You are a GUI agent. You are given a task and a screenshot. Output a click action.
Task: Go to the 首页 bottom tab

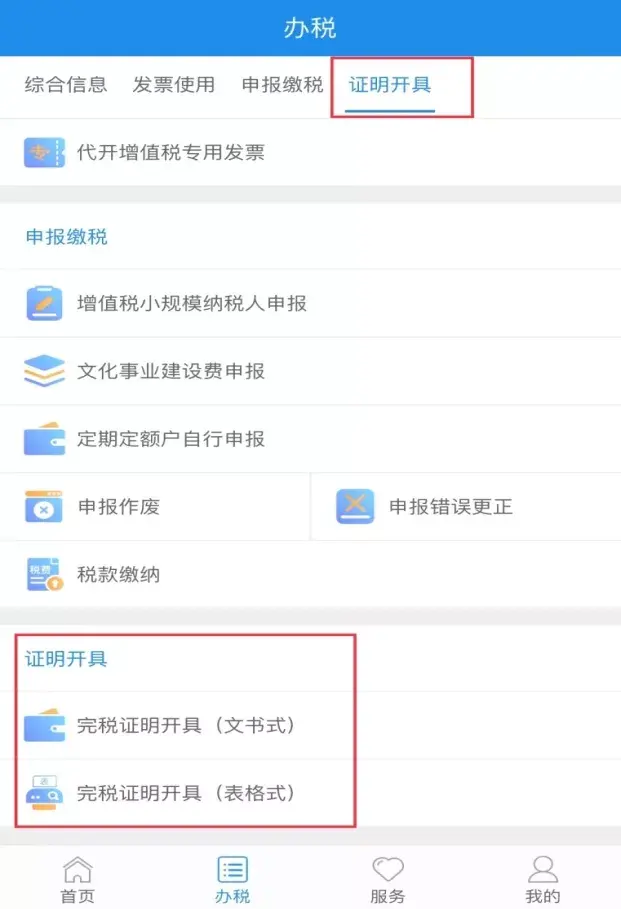click(x=78, y=879)
